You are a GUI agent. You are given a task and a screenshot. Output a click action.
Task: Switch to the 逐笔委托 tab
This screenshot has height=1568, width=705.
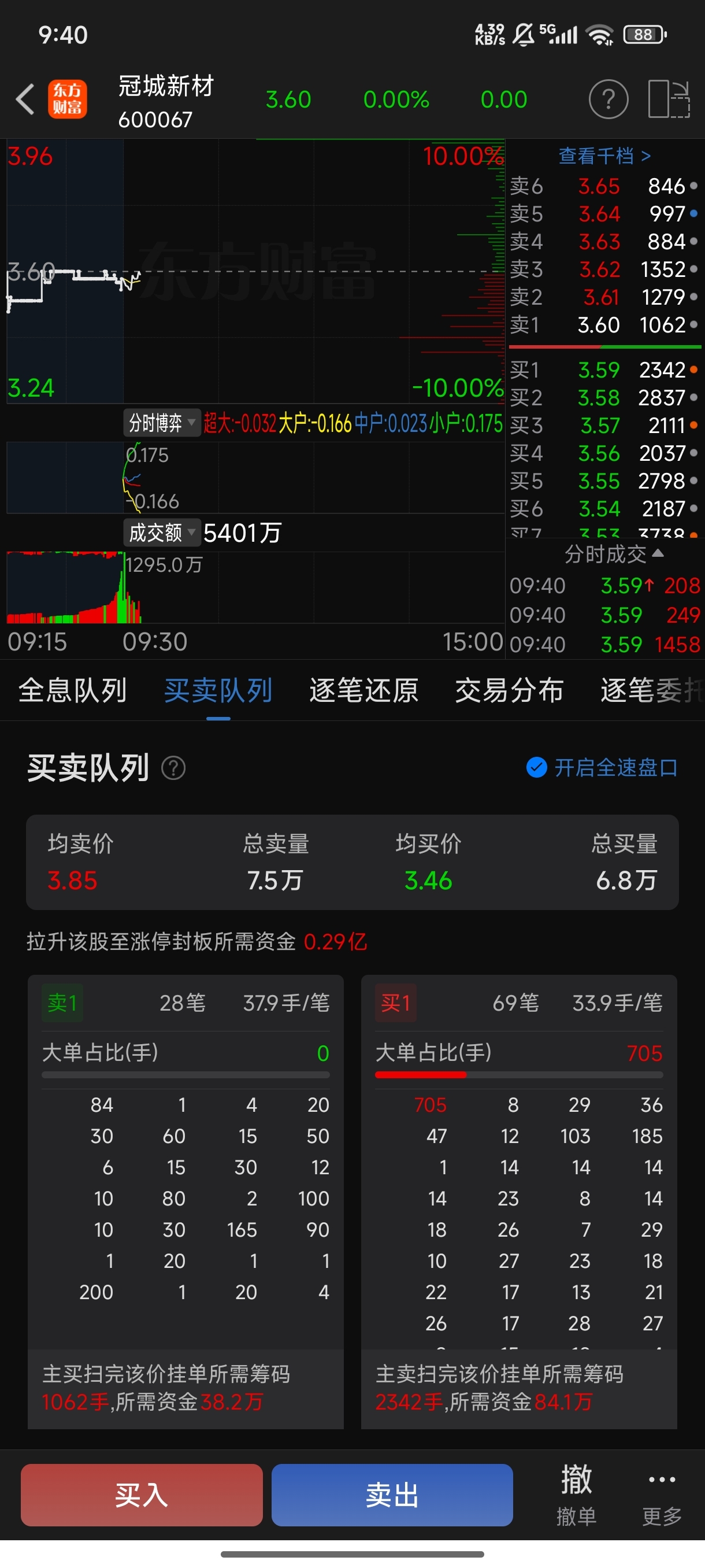tap(652, 691)
